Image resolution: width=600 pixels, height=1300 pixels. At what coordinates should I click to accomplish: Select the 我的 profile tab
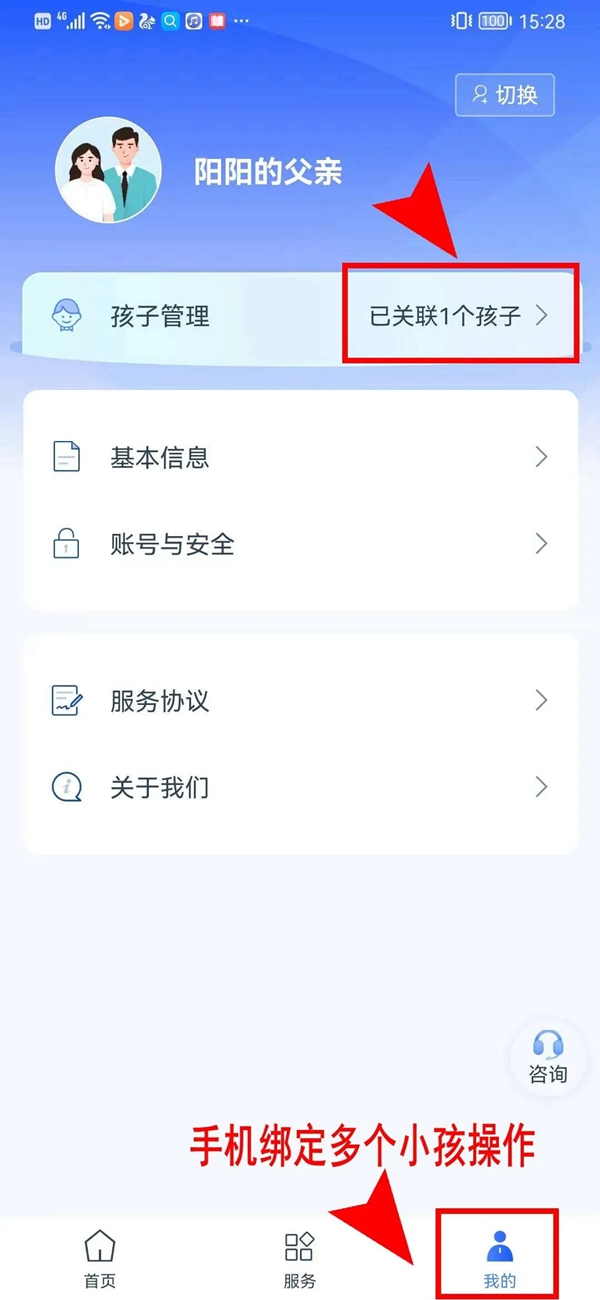click(499, 1258)
